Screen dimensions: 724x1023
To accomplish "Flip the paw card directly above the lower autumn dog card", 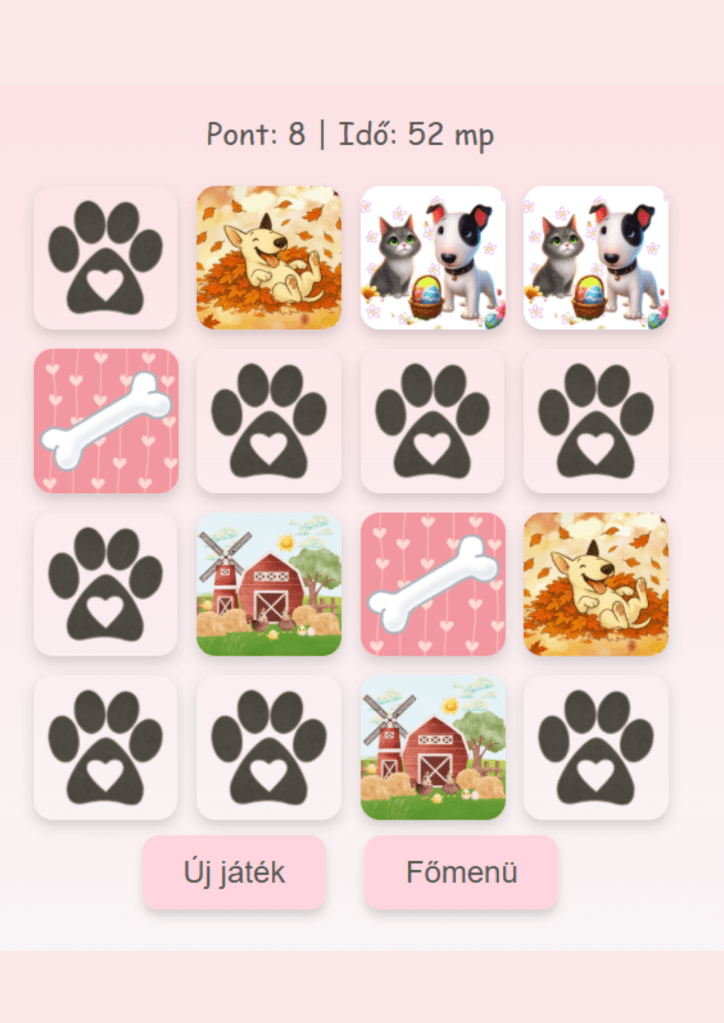I will (595, 420).
